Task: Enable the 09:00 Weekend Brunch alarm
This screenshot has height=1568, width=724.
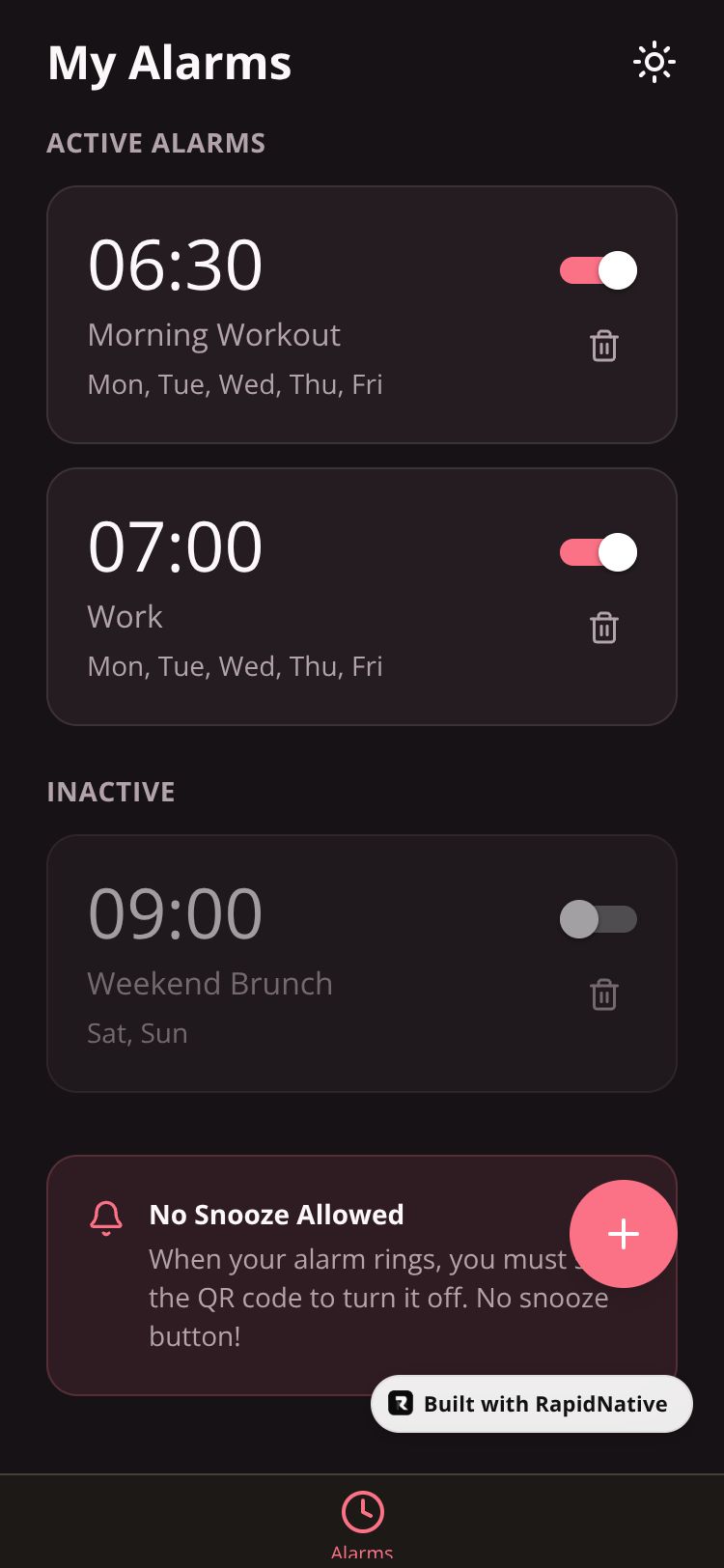Action: click(599, 919)
